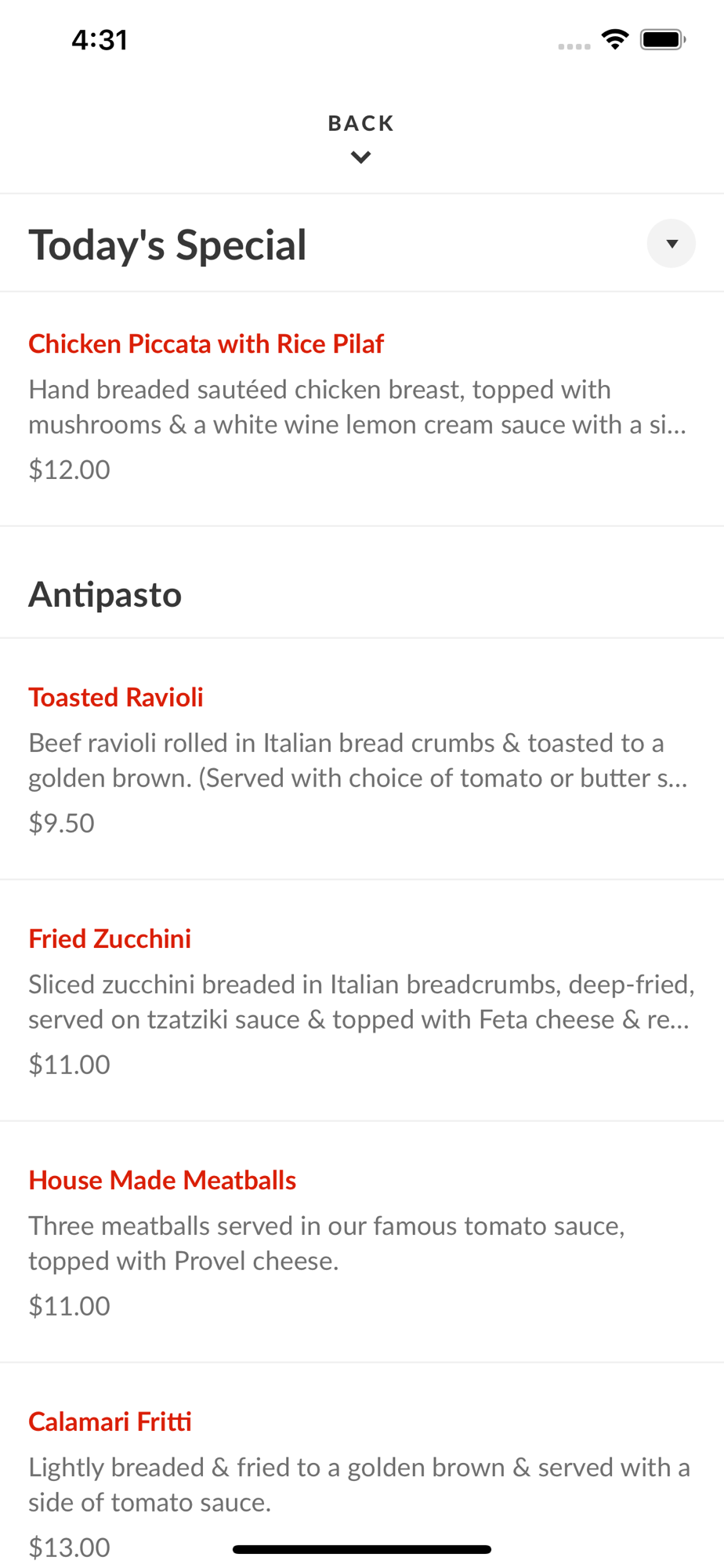Select the Toasted Ravioli item
Screen dimensions: 724x1568
tap(362, 759)
